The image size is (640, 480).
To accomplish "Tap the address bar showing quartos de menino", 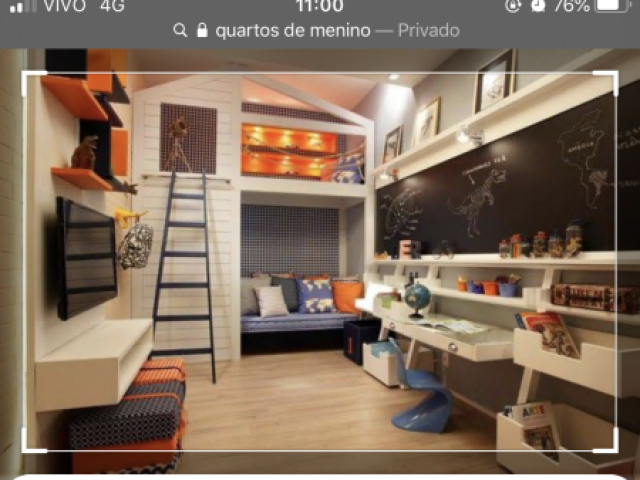I will [319, 30].
